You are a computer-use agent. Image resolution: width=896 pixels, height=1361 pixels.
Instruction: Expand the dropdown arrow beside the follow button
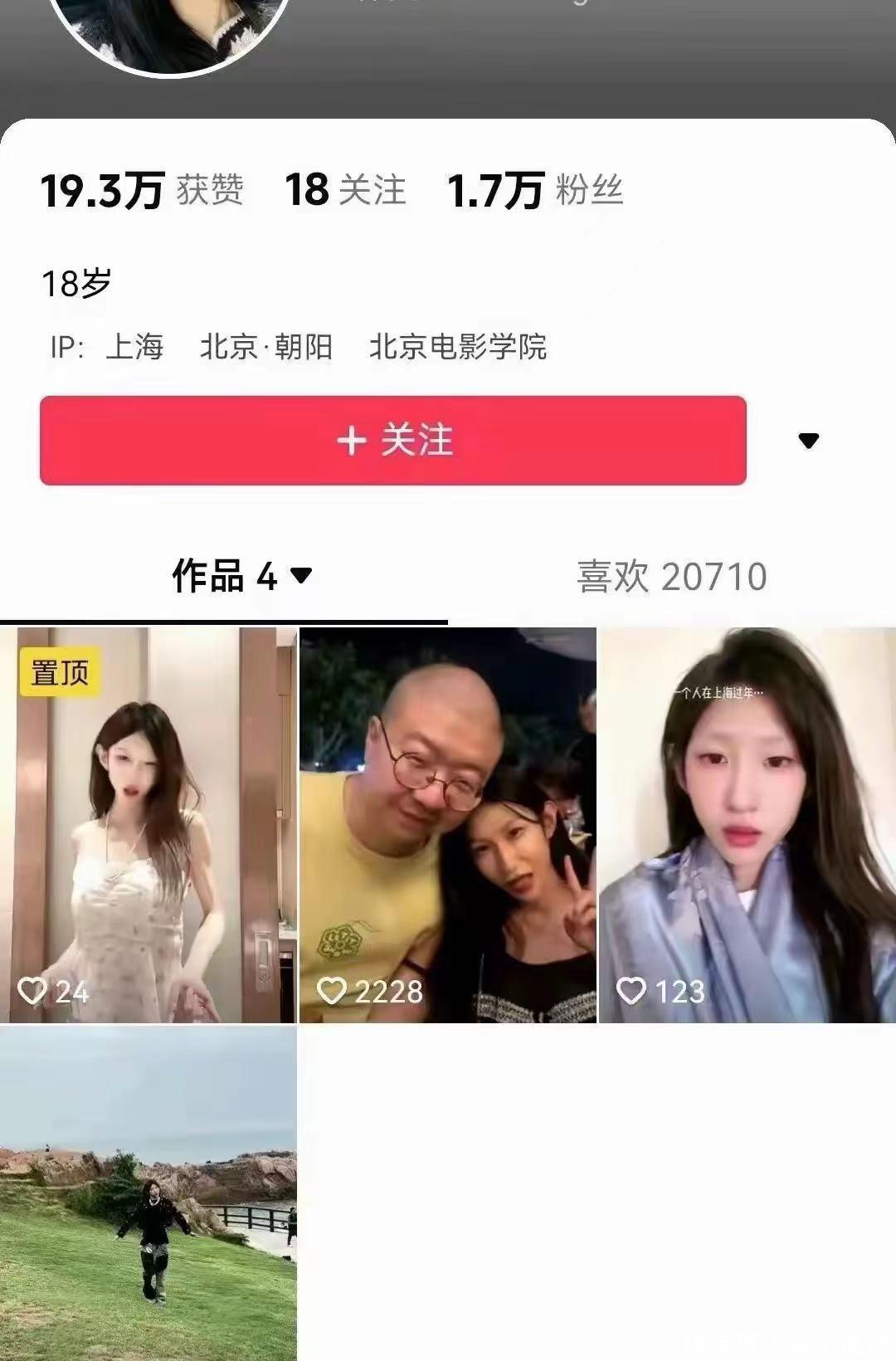[808, 441]
